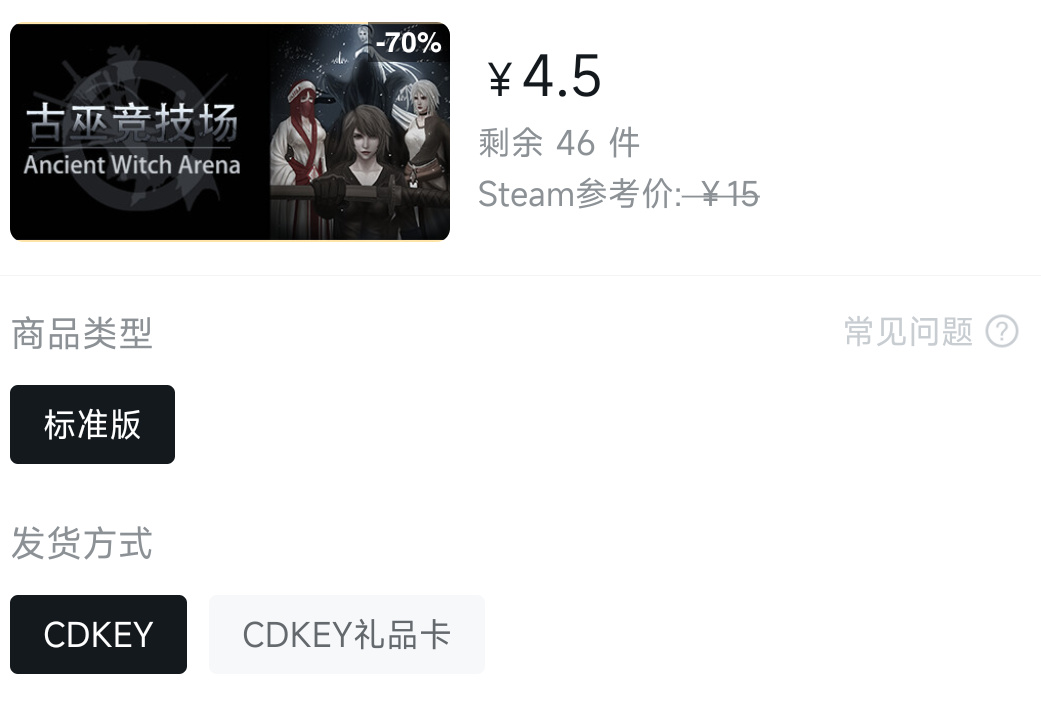This screenshot has width=1041, height=713.
Task: Select the CDKEY礼品卡 delivery option
Action: 346,635
